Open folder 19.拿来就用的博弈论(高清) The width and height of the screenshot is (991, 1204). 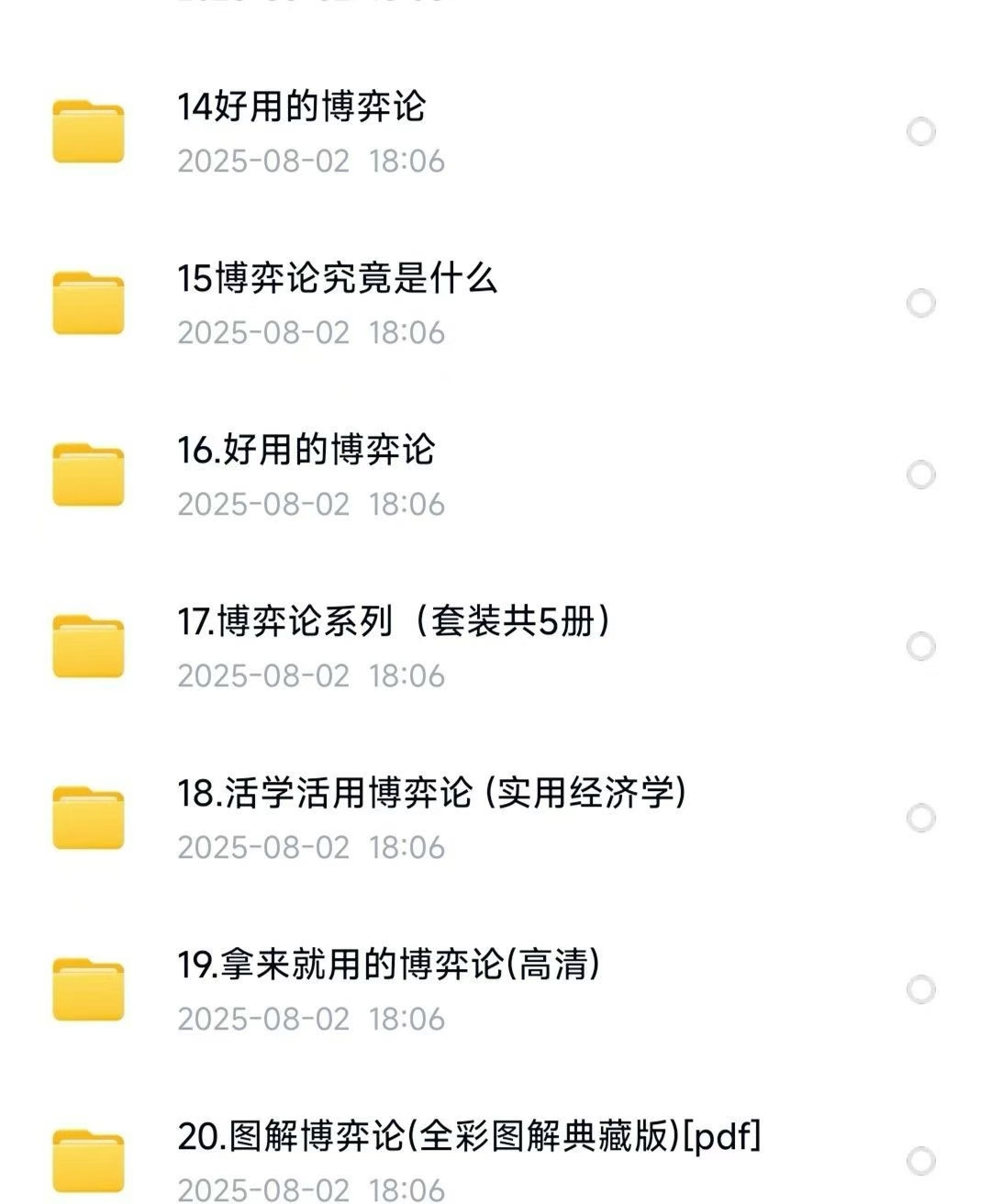click(388, 965)
